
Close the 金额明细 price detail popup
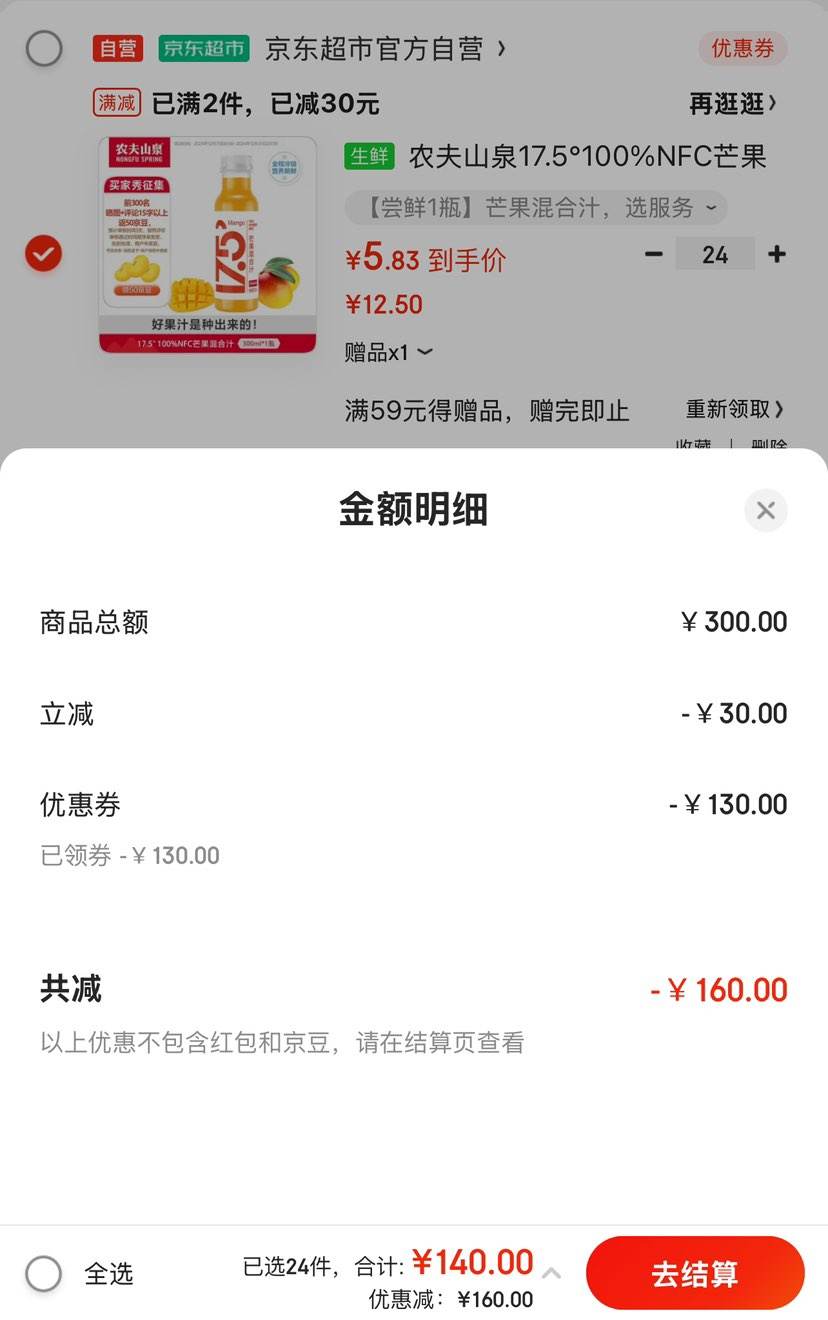coord(765,510)
